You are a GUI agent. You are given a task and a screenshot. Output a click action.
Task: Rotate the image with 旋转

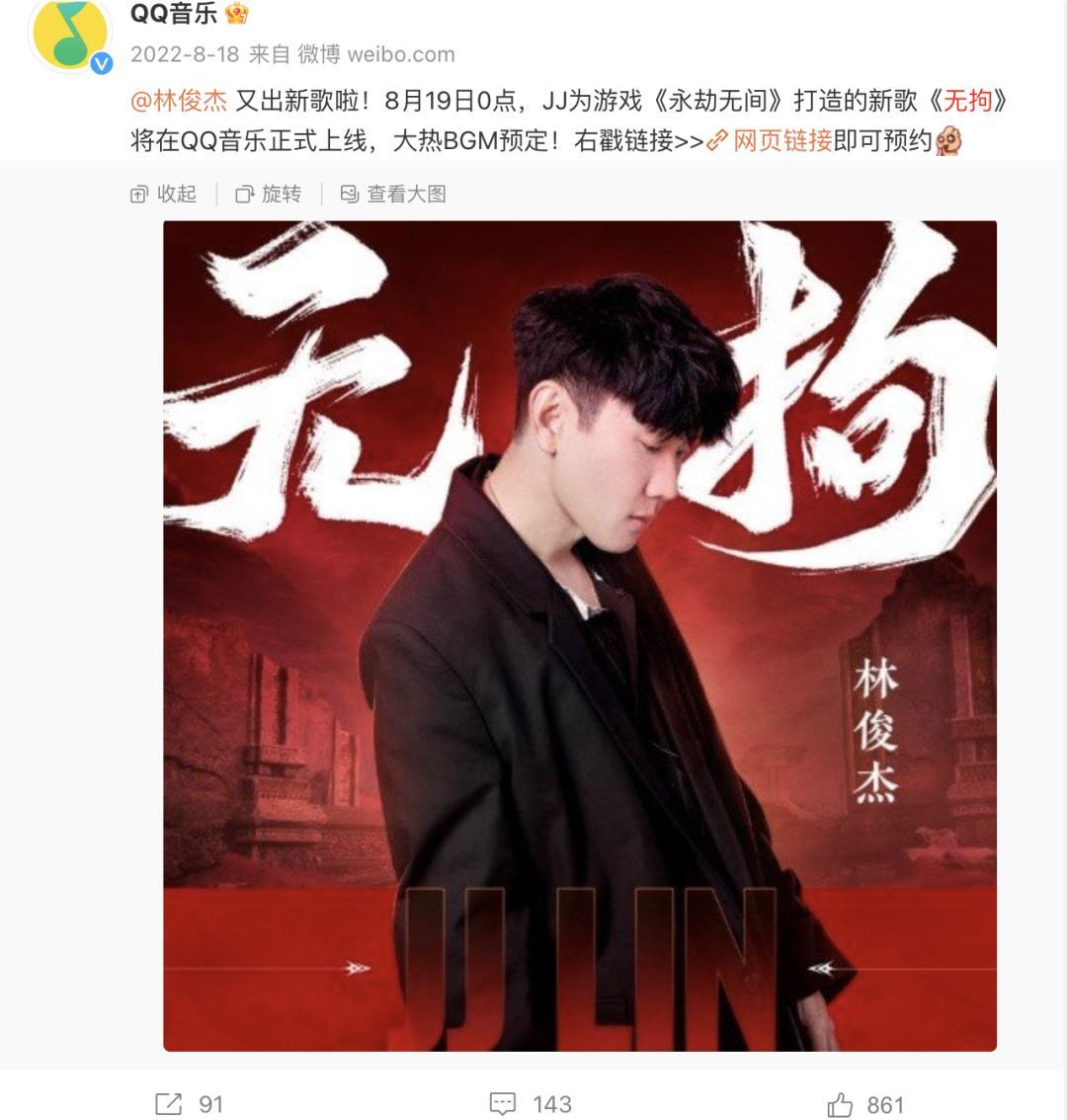269,195
